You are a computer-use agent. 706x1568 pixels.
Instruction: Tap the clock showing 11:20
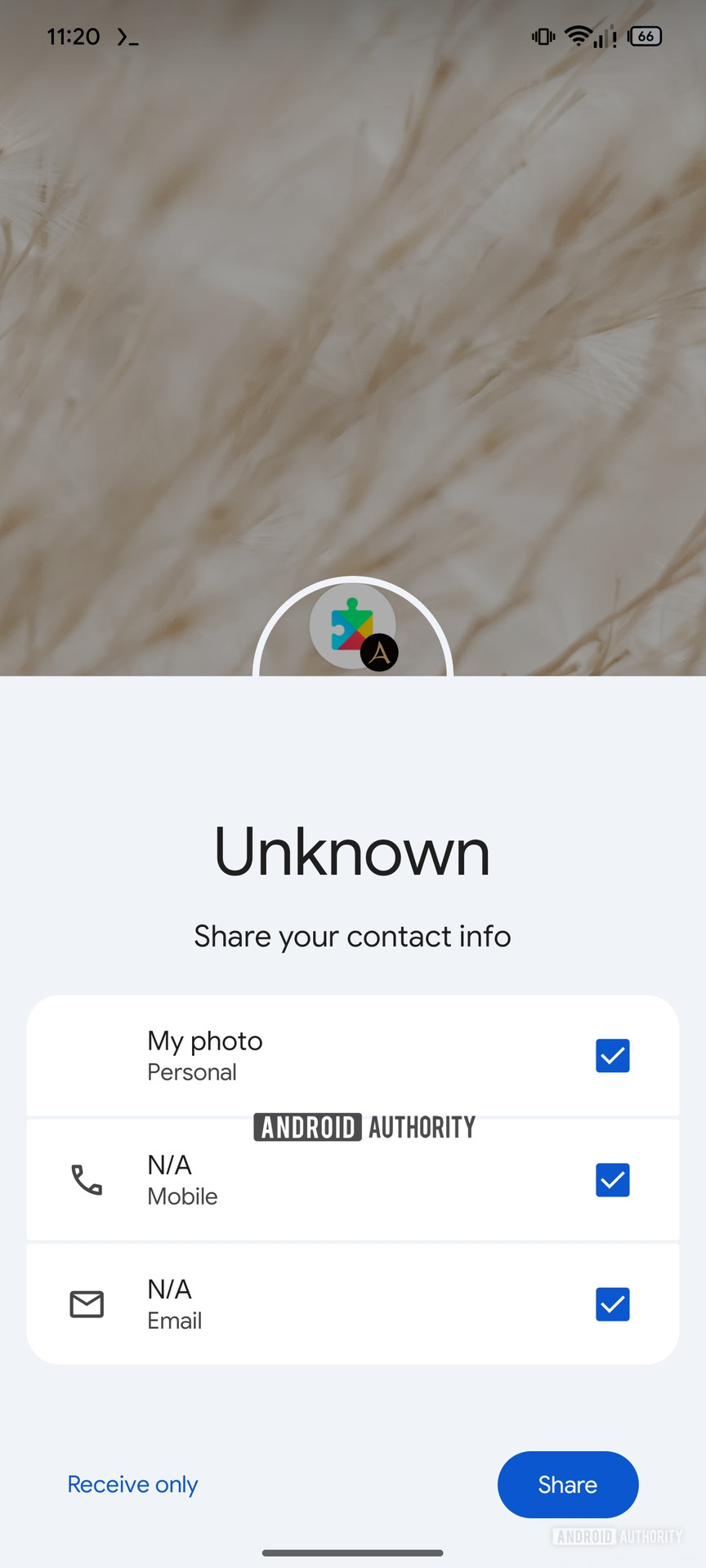tap(74, 36)
